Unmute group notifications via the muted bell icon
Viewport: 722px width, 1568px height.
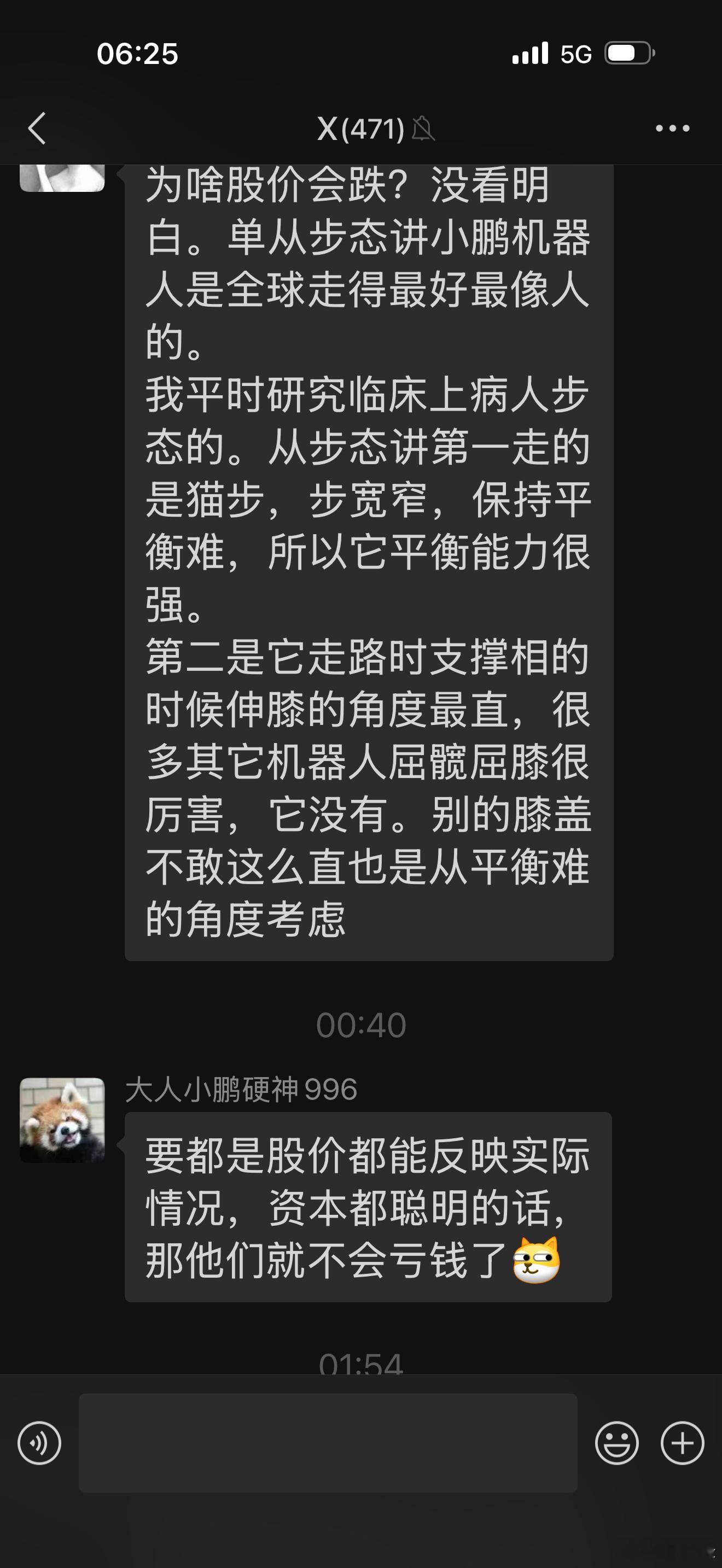point(424,130)
